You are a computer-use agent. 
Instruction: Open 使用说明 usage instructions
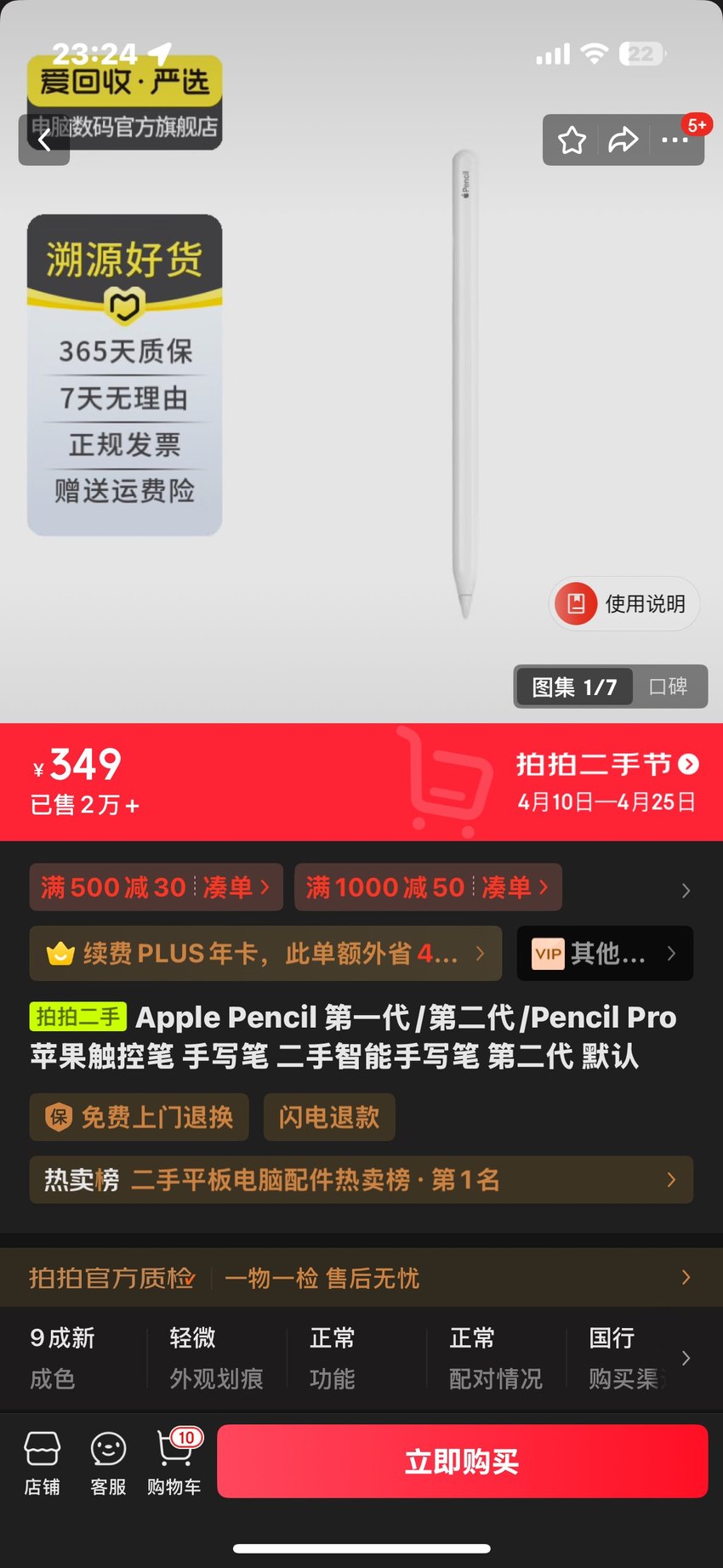623,604
